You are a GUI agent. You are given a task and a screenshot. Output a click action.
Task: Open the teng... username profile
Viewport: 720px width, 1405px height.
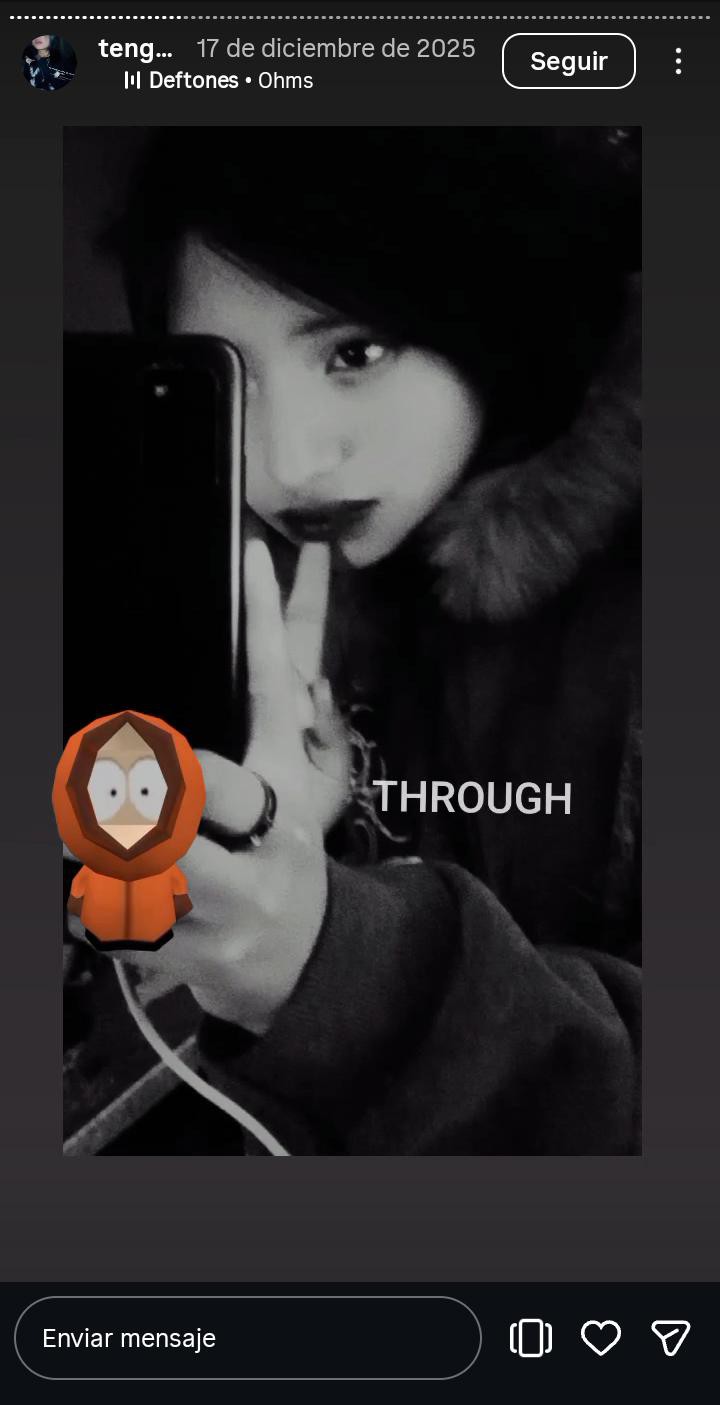(135, 48)
